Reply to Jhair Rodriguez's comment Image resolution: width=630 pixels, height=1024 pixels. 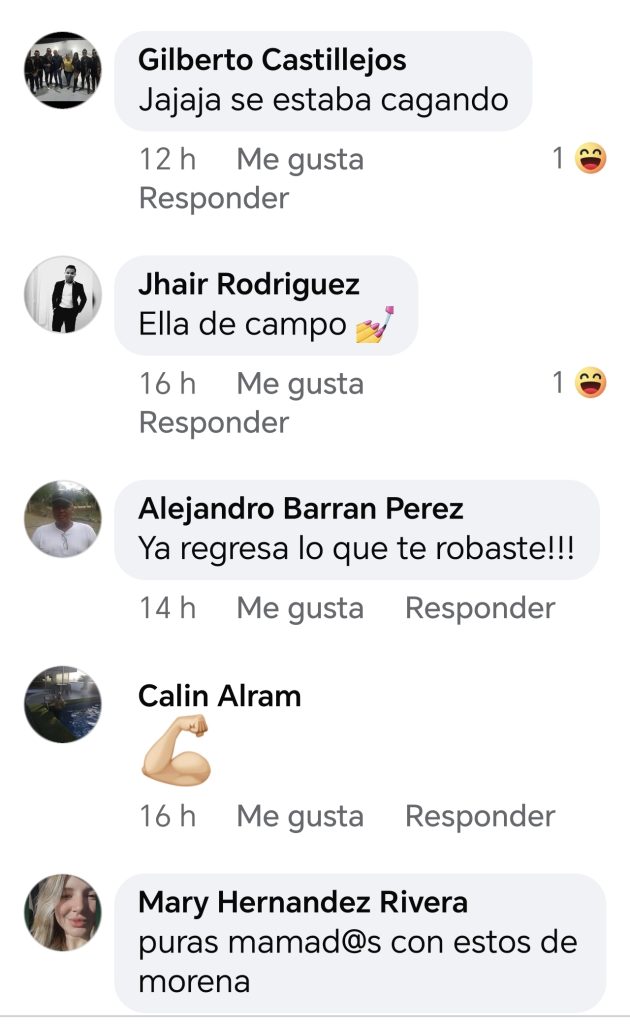click(213, 422)
